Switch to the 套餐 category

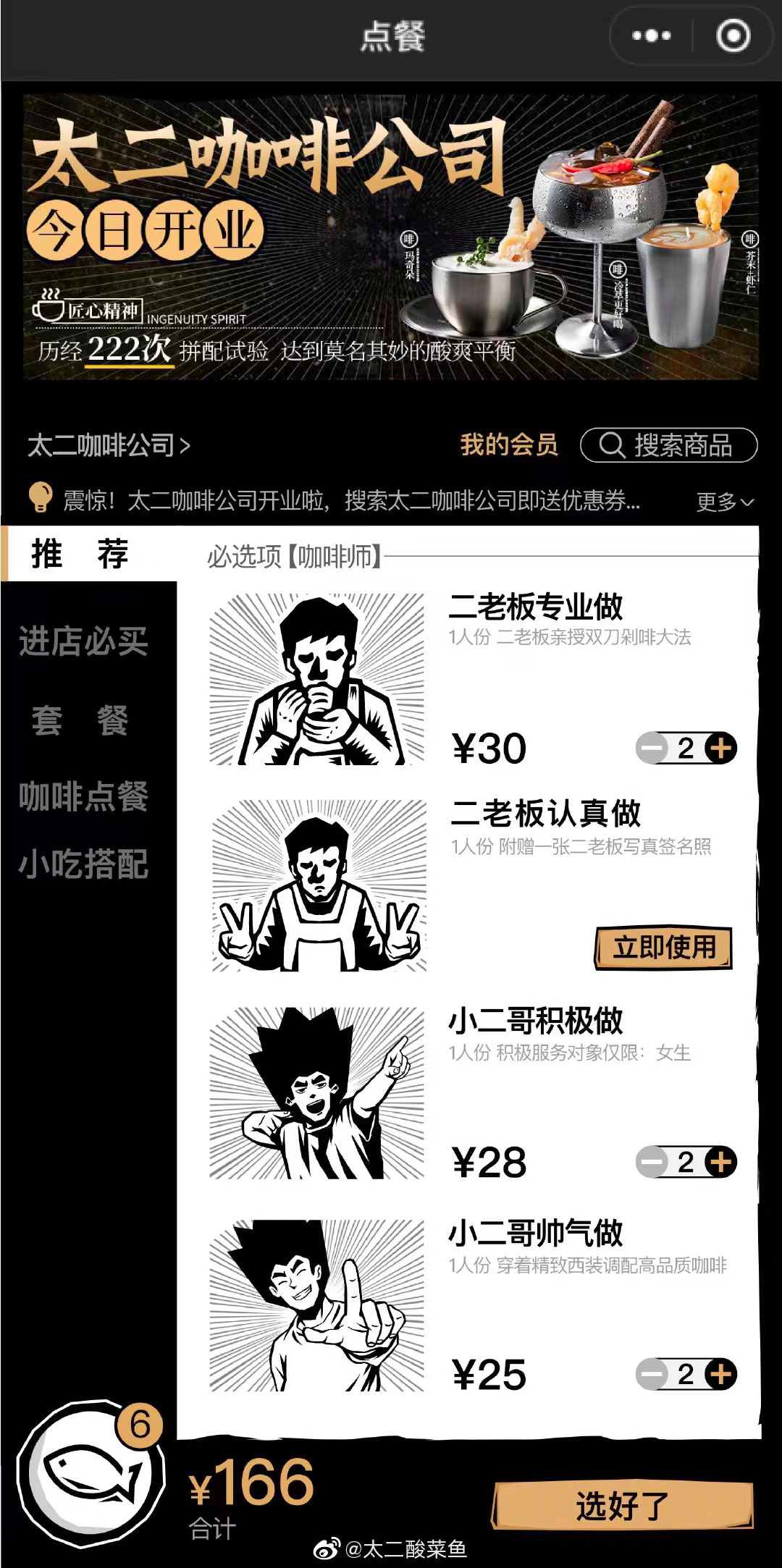pyautogui.click(x=81, y=720)
